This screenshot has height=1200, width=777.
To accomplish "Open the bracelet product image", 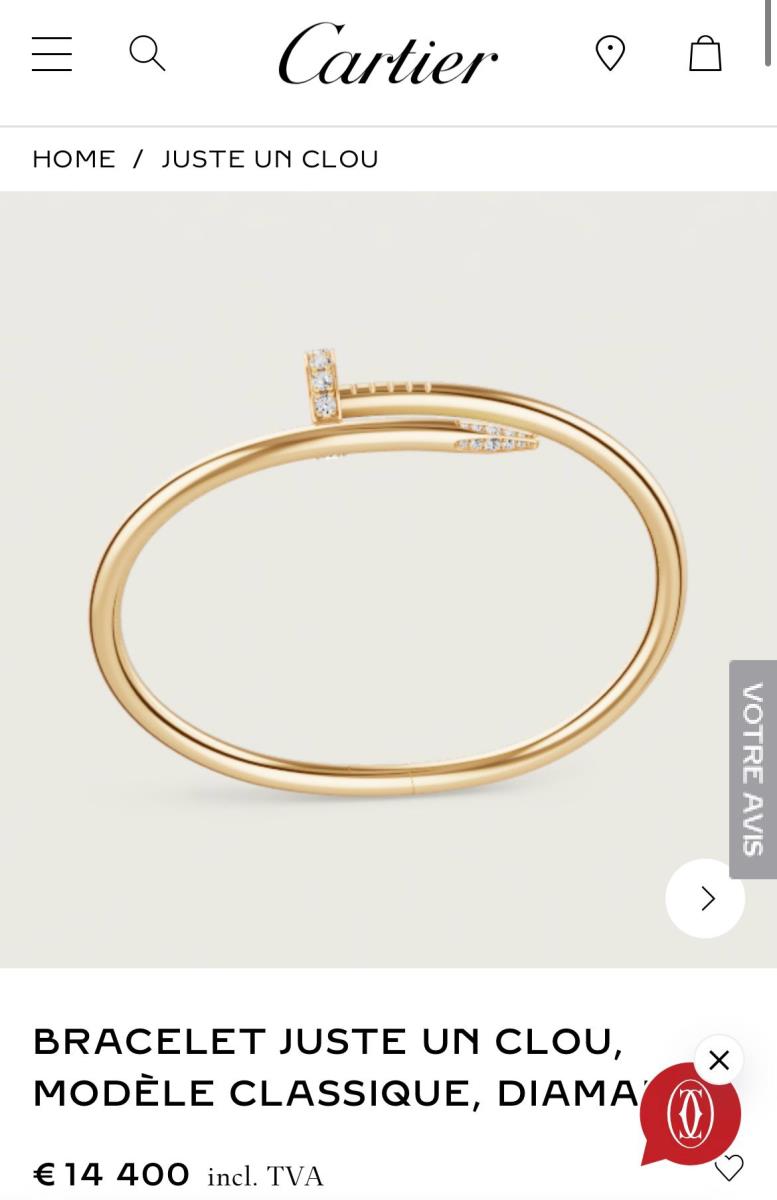I will [x=388, y=580].
